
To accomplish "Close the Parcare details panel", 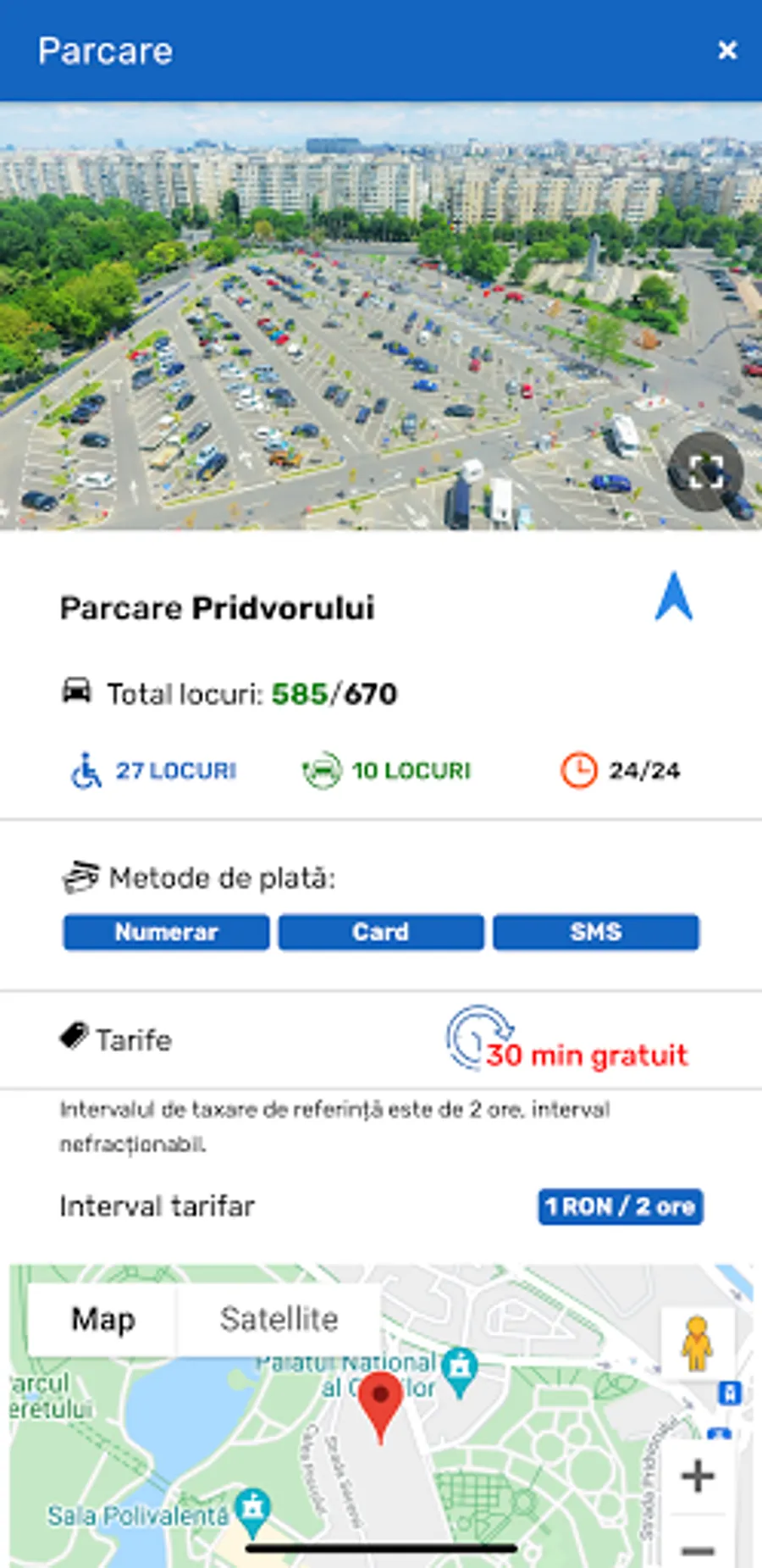I will tap(727, 51).
